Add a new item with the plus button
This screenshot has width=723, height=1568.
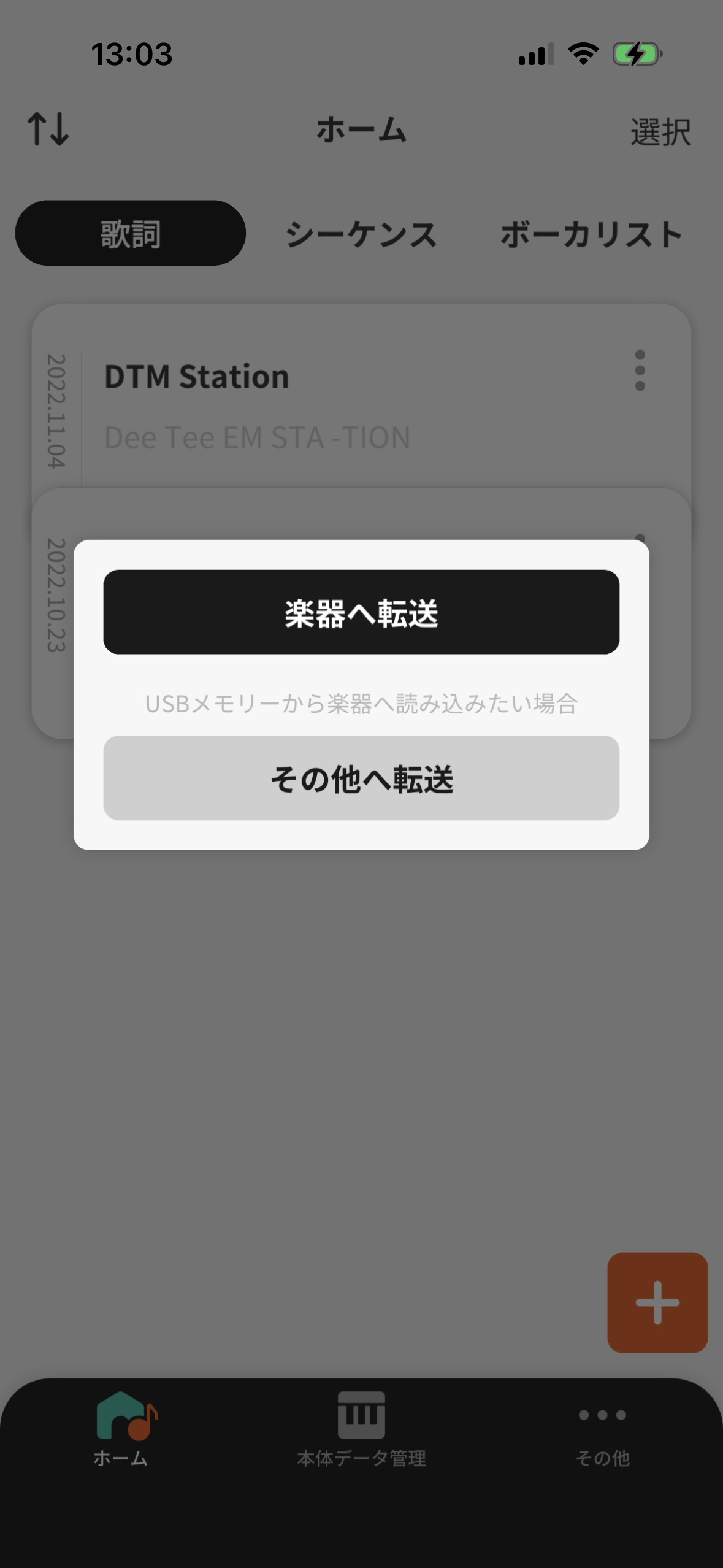point(657,1302)
